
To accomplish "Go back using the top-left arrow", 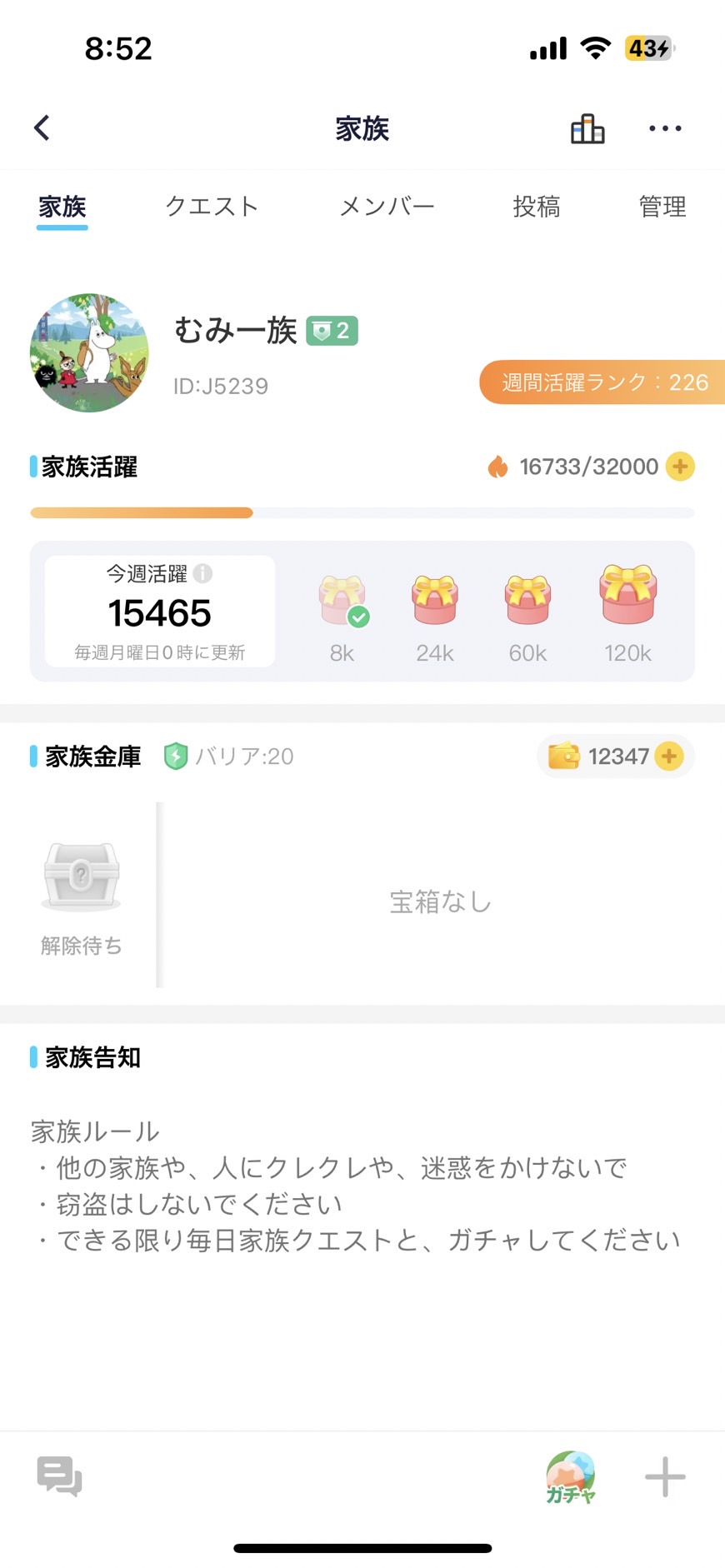I will click(x=42, y=128).
